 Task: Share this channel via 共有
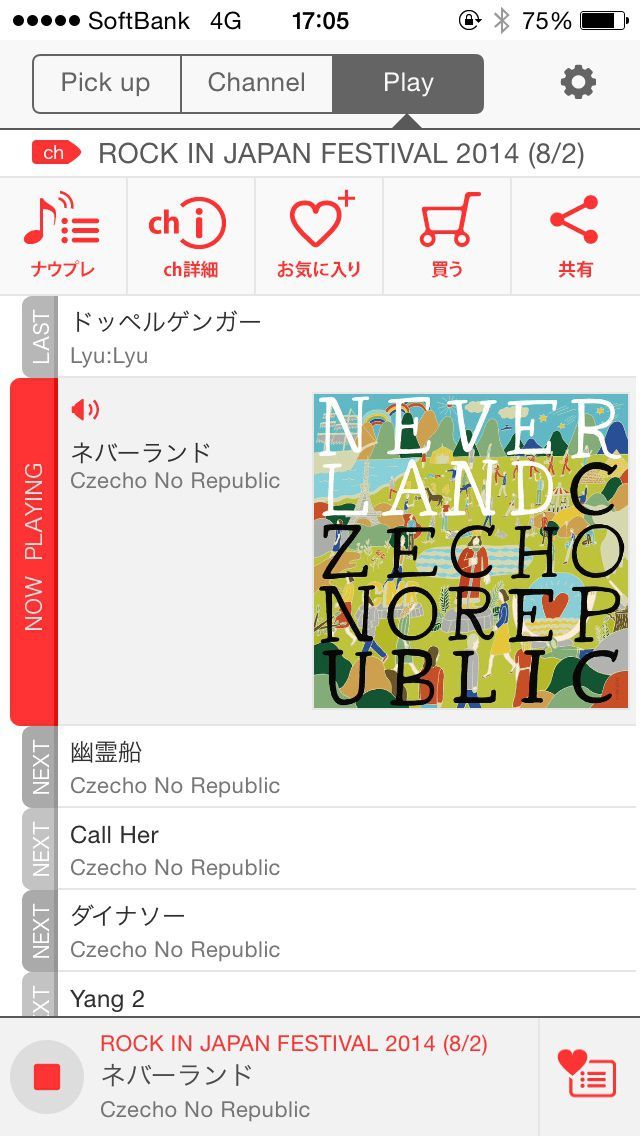pos(575,236)
